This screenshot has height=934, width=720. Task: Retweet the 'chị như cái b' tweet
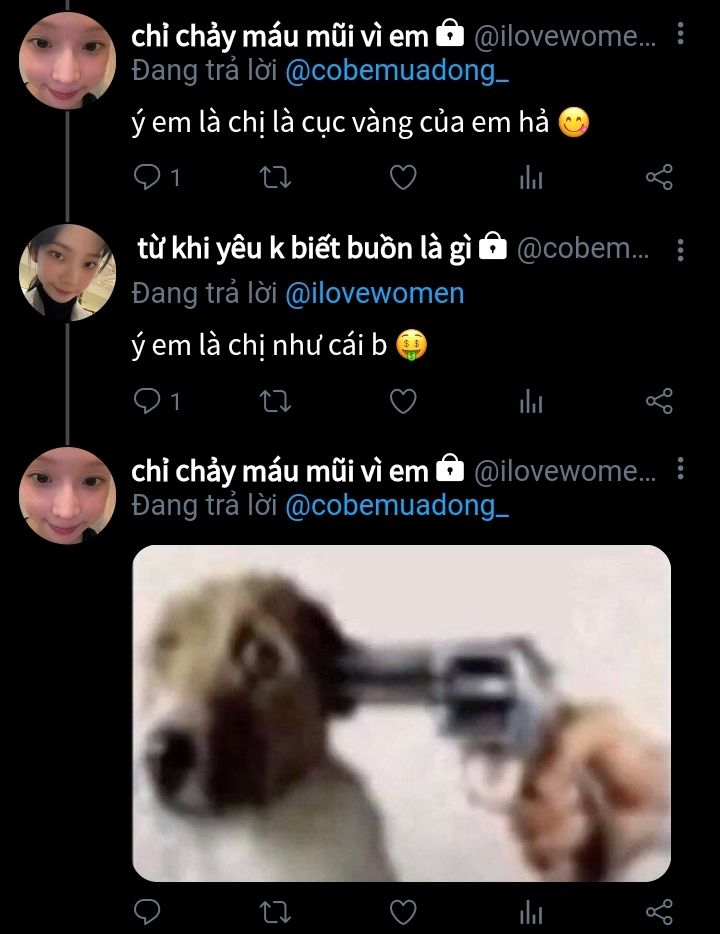(x=274, y=401)
